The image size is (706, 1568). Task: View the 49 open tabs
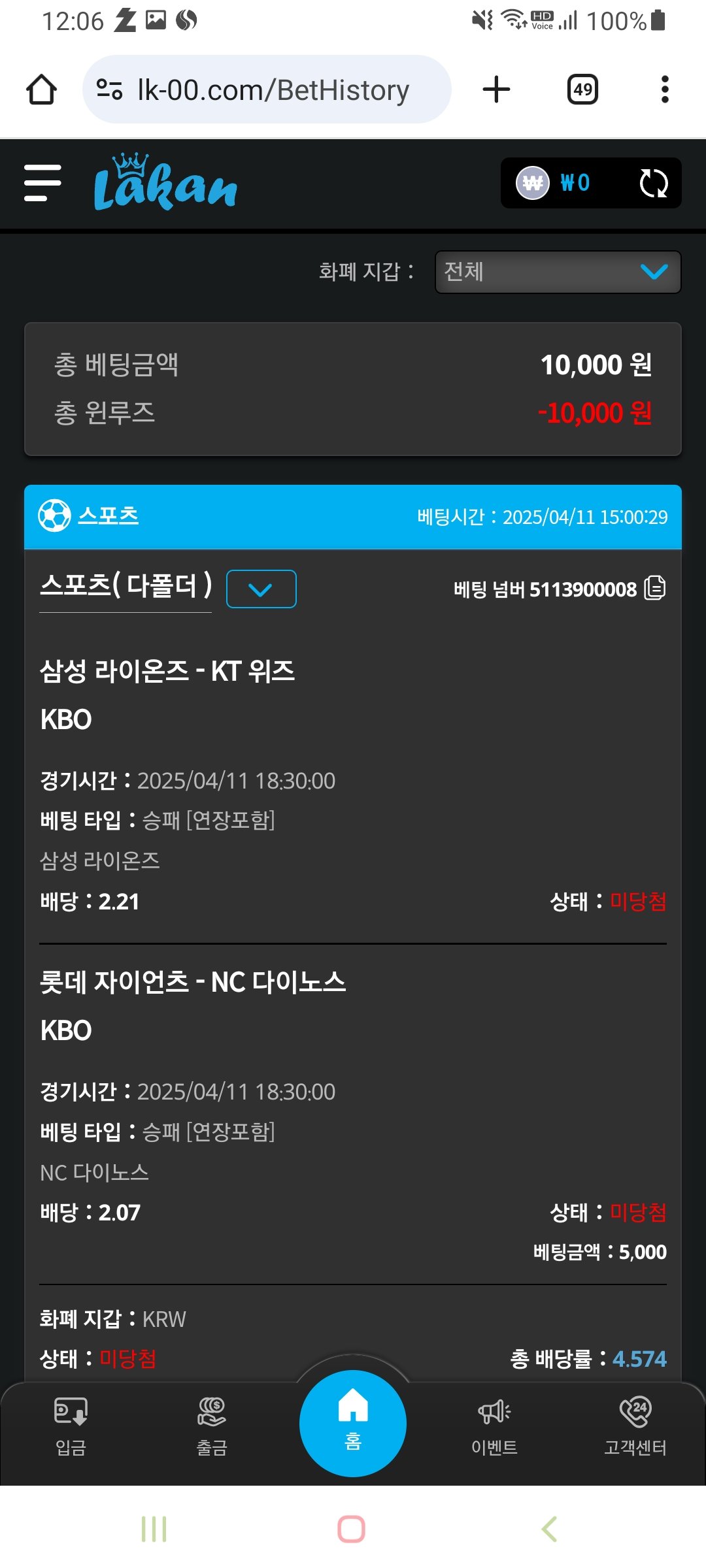coord(582,90)
